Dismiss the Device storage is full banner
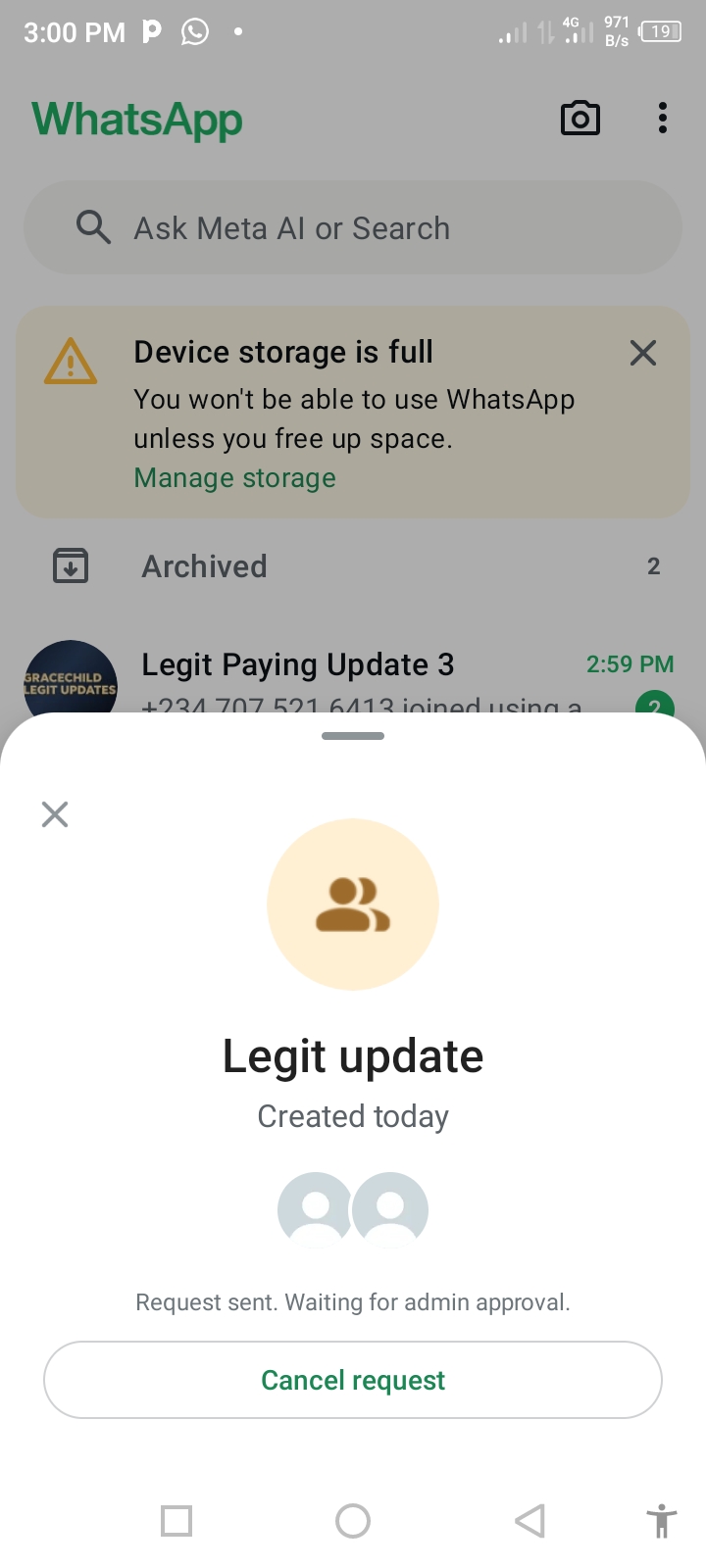 click(x=643, y=353)
